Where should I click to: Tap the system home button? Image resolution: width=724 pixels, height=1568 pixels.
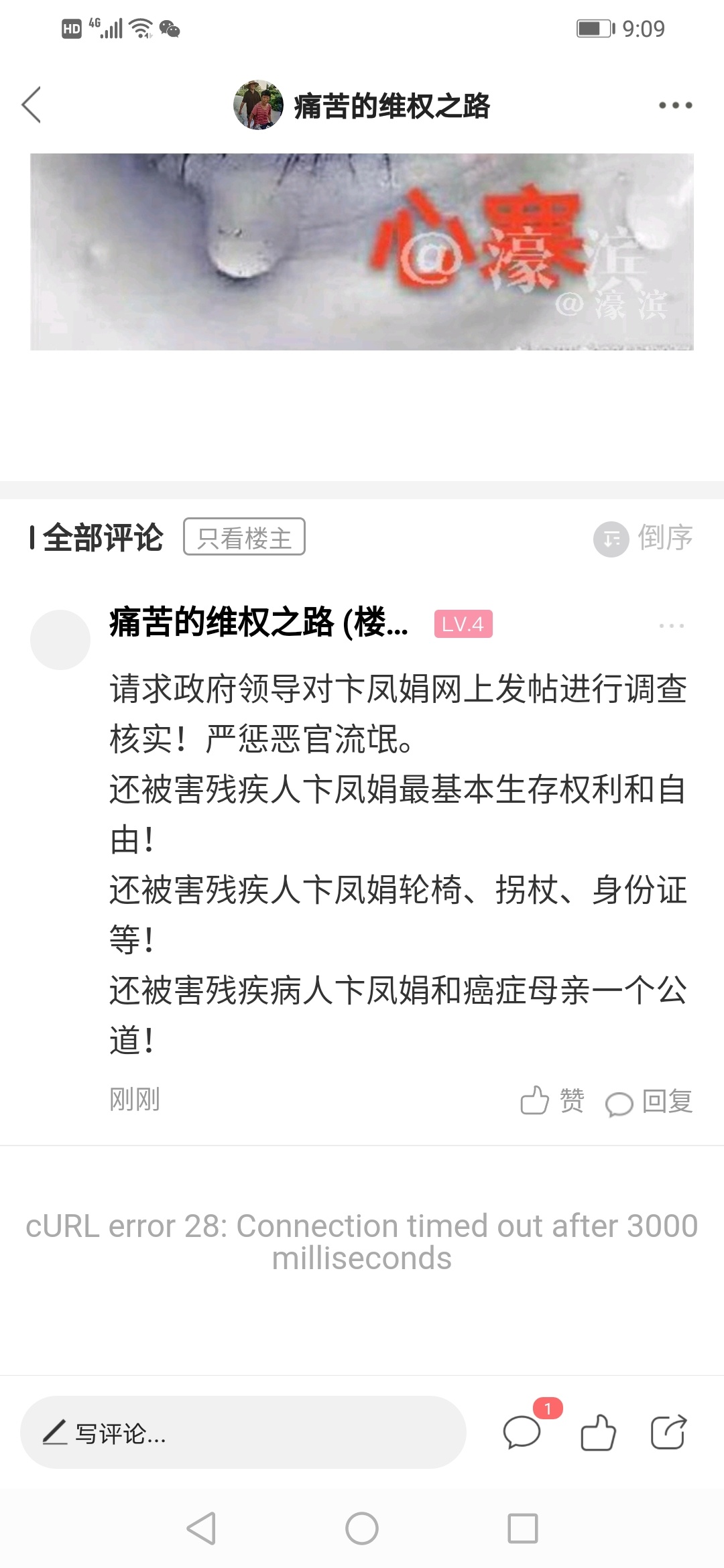click(x=362, y=1528)
